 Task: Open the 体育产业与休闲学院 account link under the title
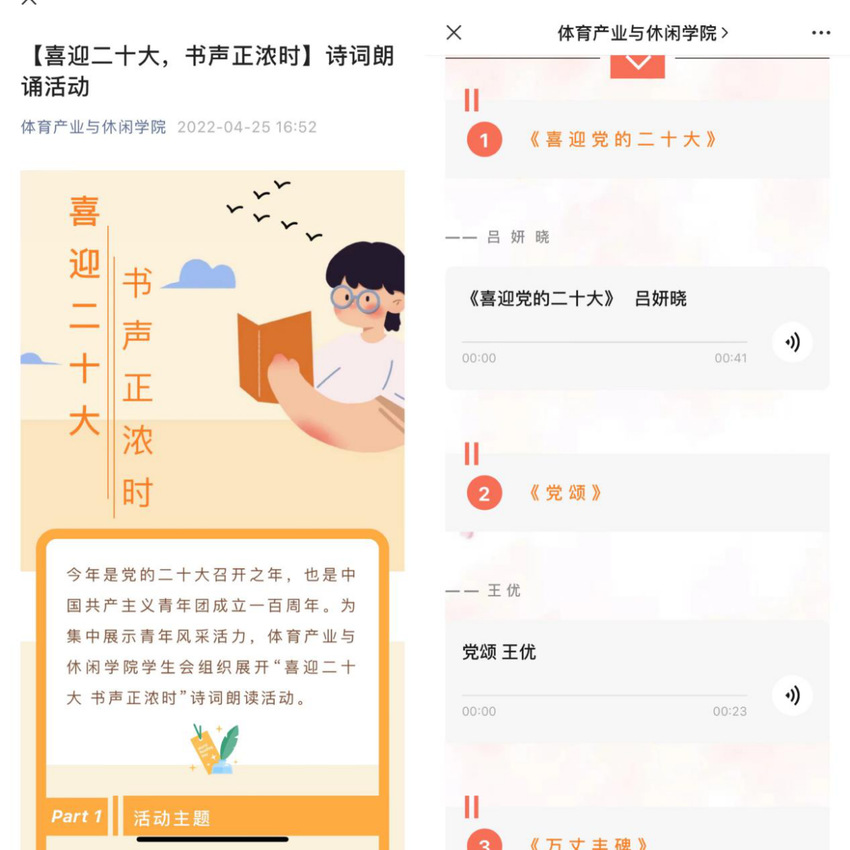[x=93, y=127]
